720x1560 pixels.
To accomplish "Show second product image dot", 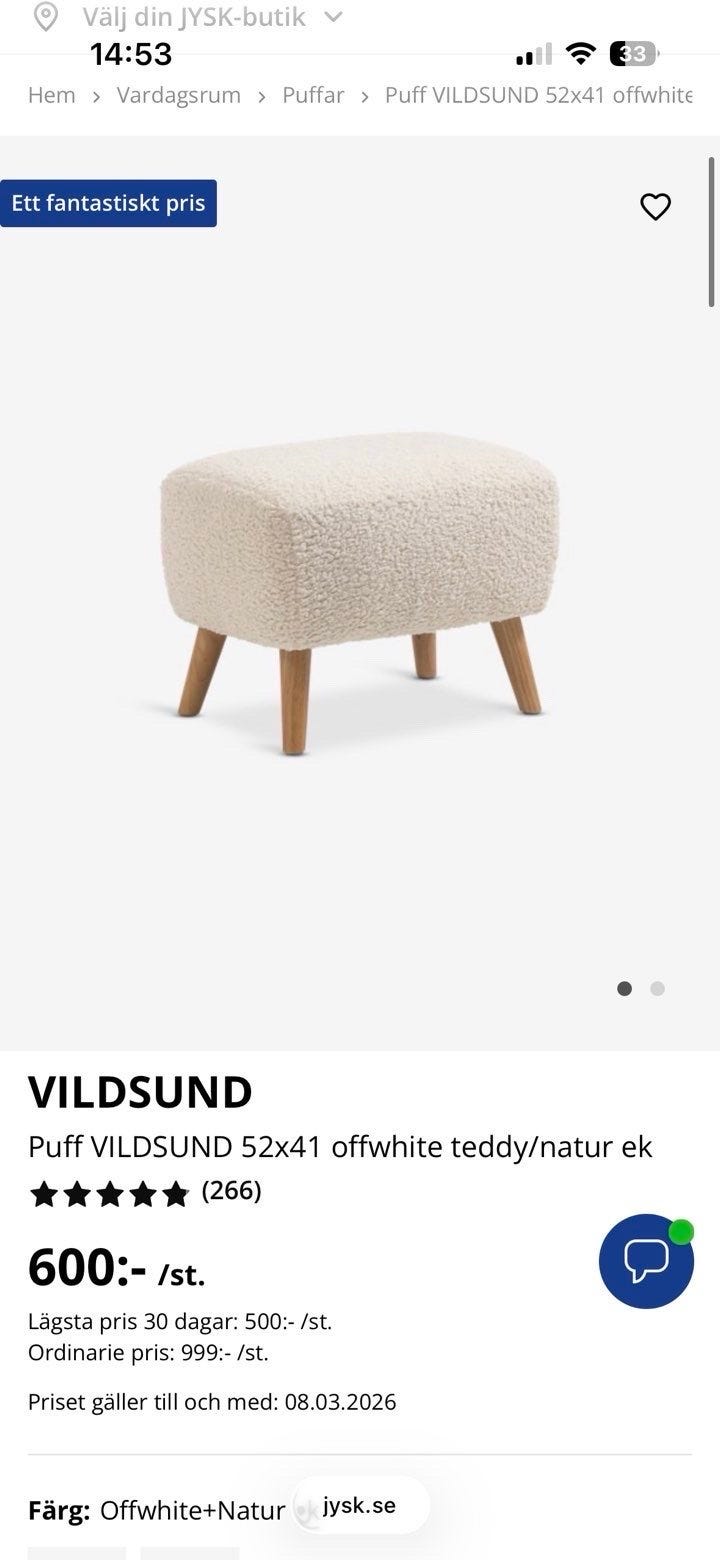I will click(x=657, y=989).
